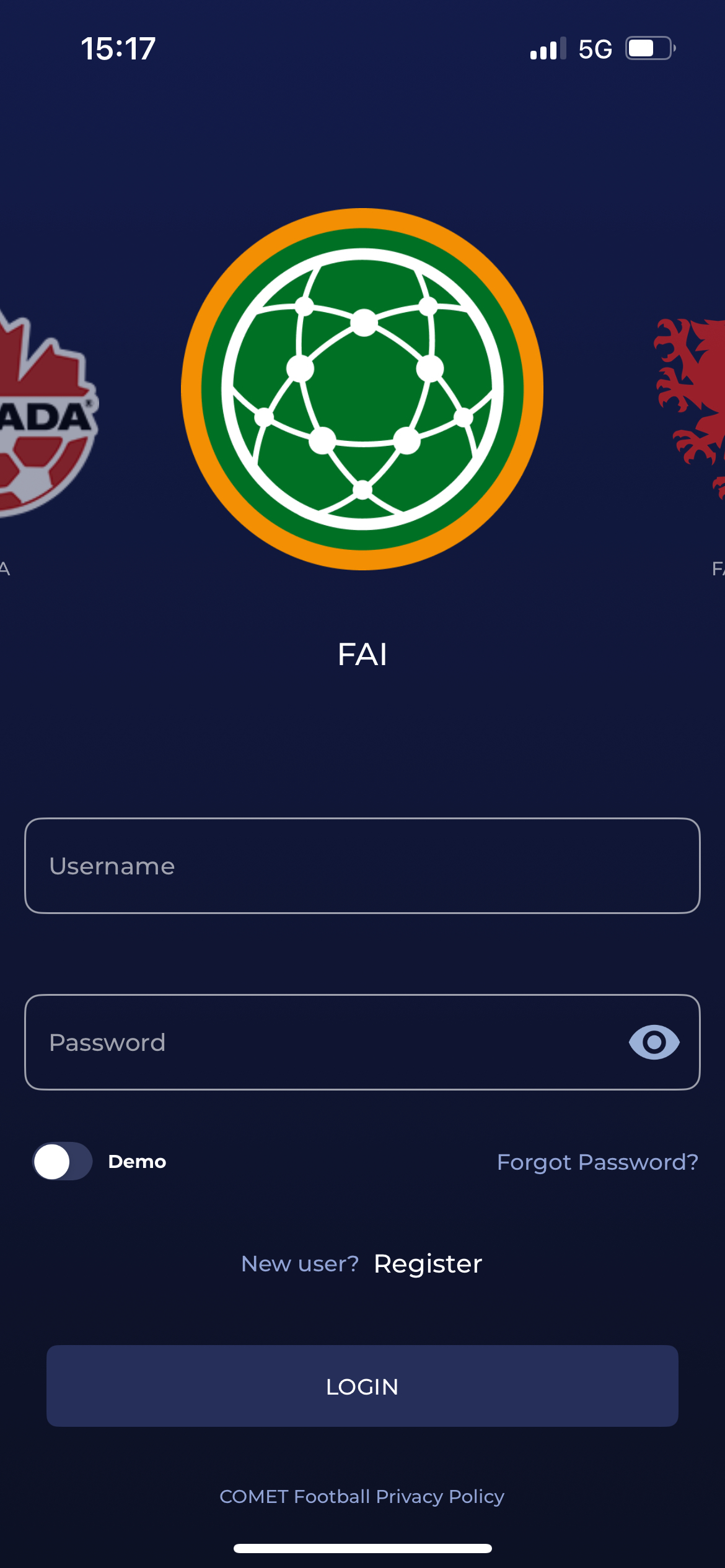
Task: Tap the Username field
Action: coord(362,865)
